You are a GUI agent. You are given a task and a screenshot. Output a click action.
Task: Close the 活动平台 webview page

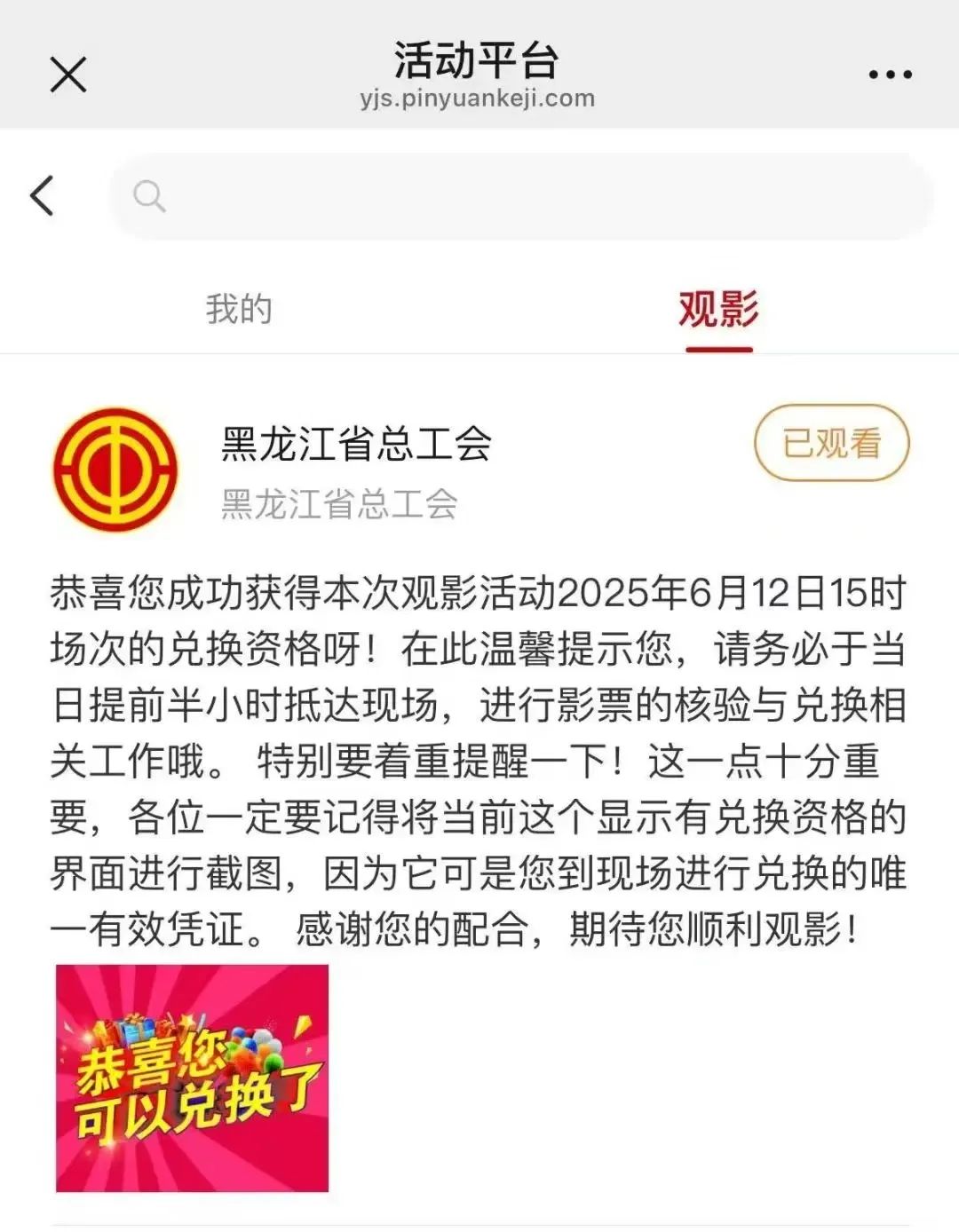(67, 75)
